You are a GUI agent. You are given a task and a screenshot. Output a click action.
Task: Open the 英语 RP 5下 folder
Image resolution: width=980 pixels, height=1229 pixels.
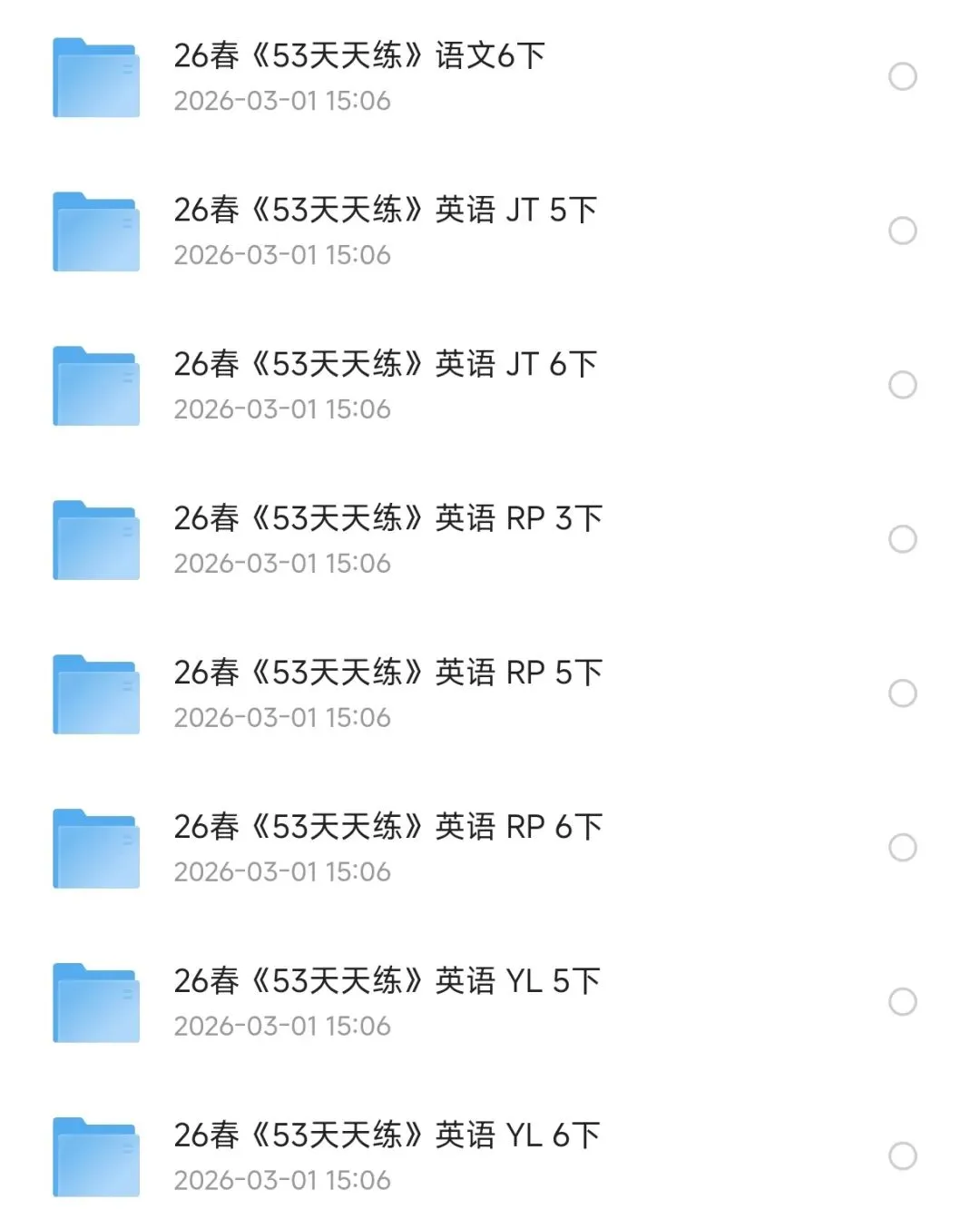click(x=387, y=673)
